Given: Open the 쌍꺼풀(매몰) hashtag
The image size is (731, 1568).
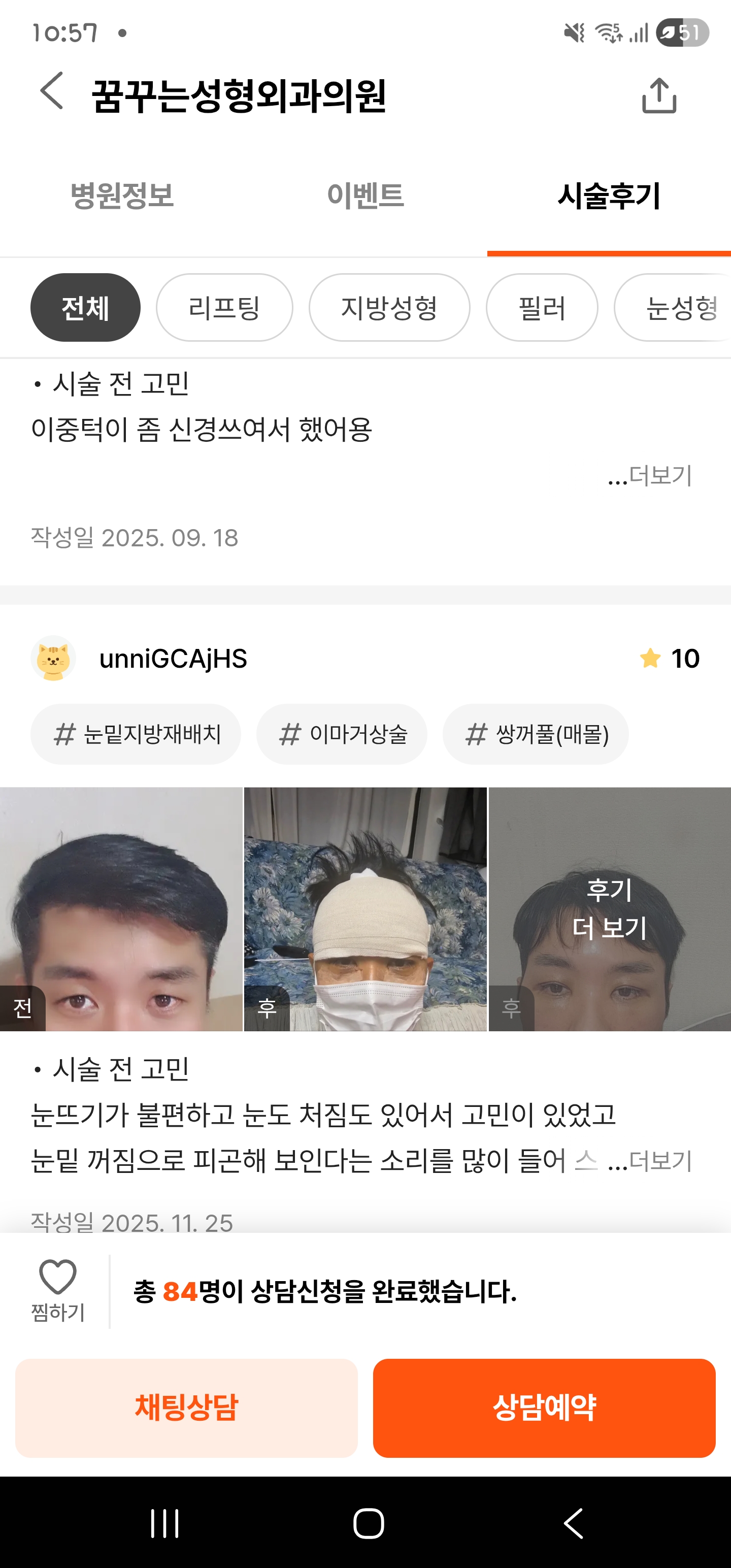Looking at the screenshot, I should 535,734.
